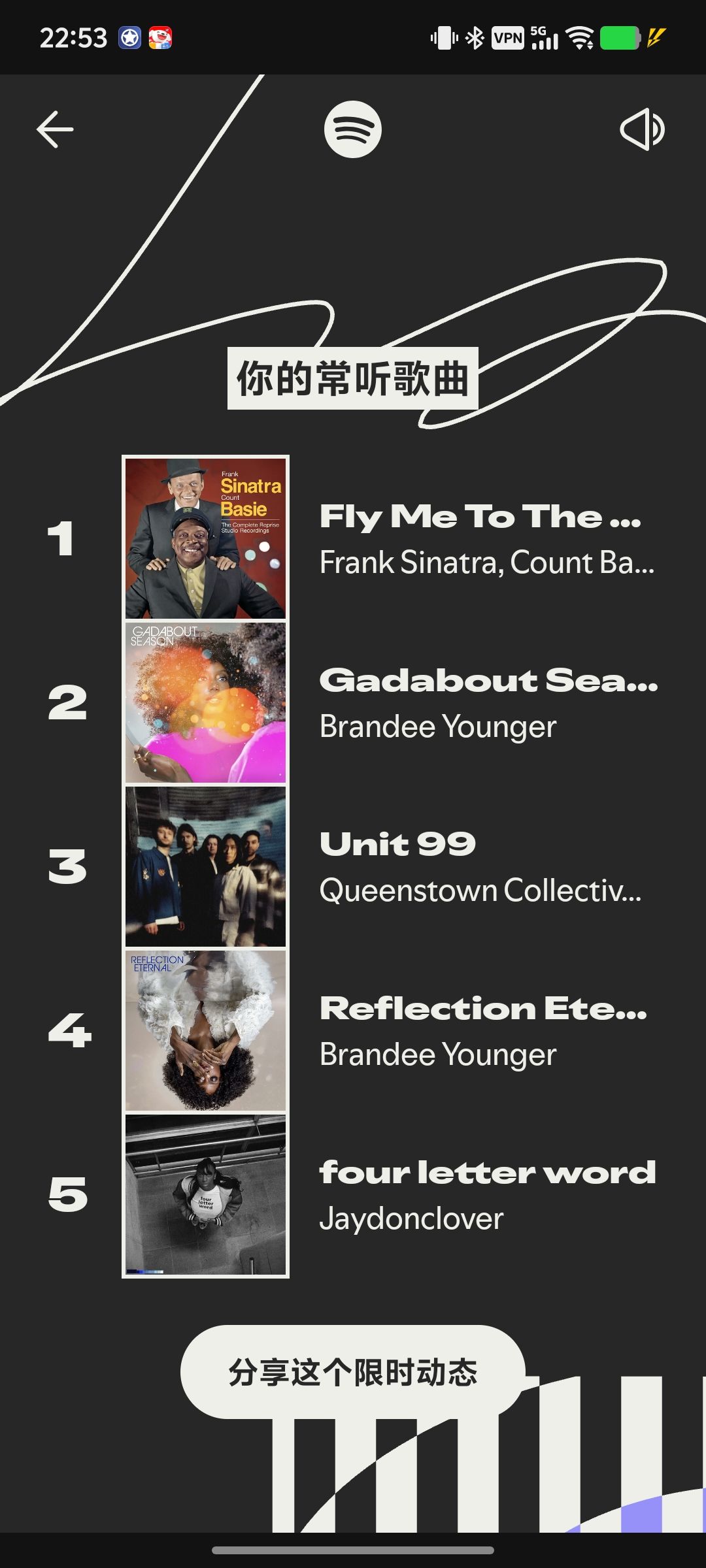
Task: Mute the story sound
Action: tap(641, 129)
